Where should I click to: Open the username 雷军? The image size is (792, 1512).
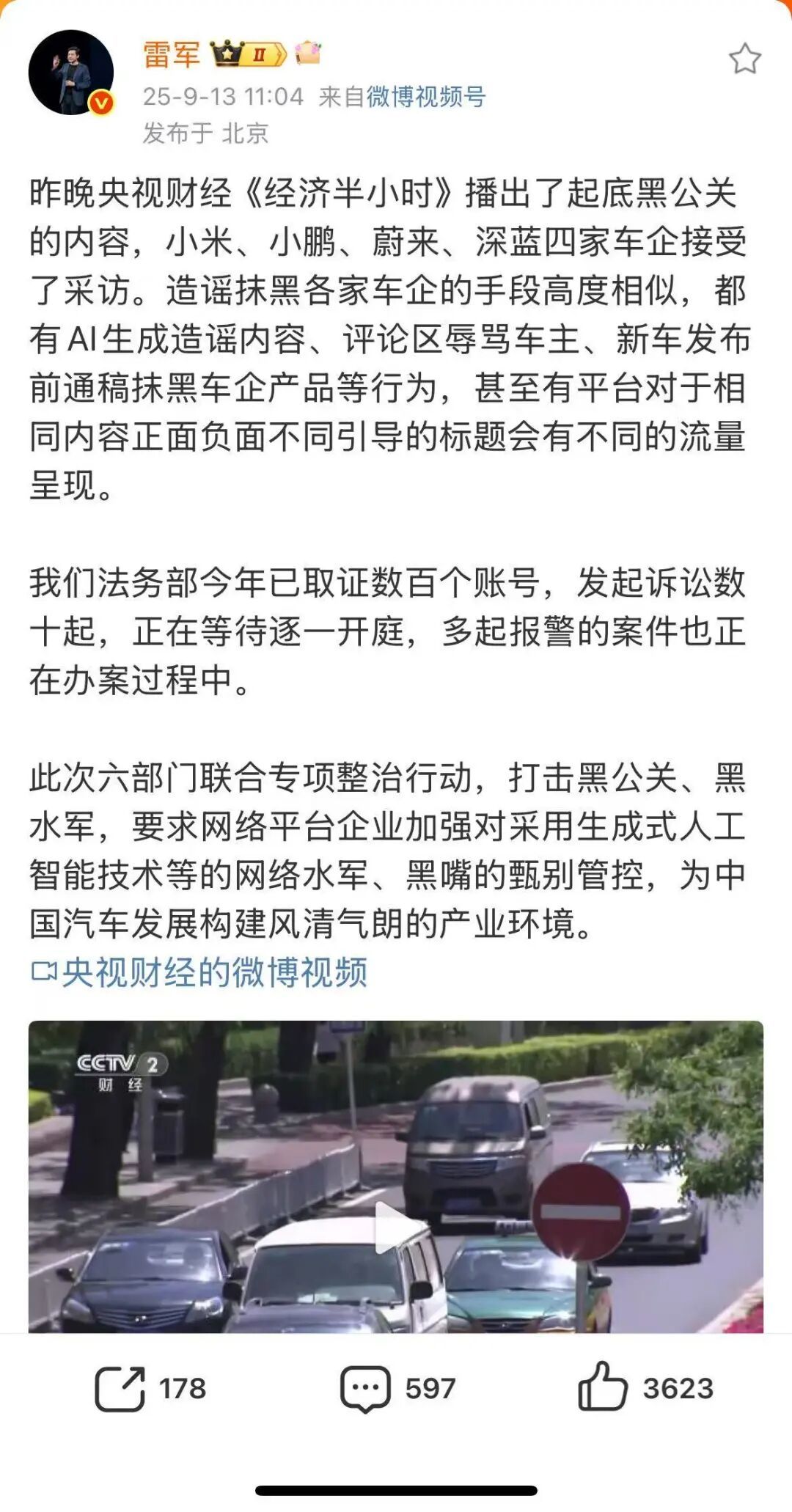pyautogui.click(x=171, y=55)
